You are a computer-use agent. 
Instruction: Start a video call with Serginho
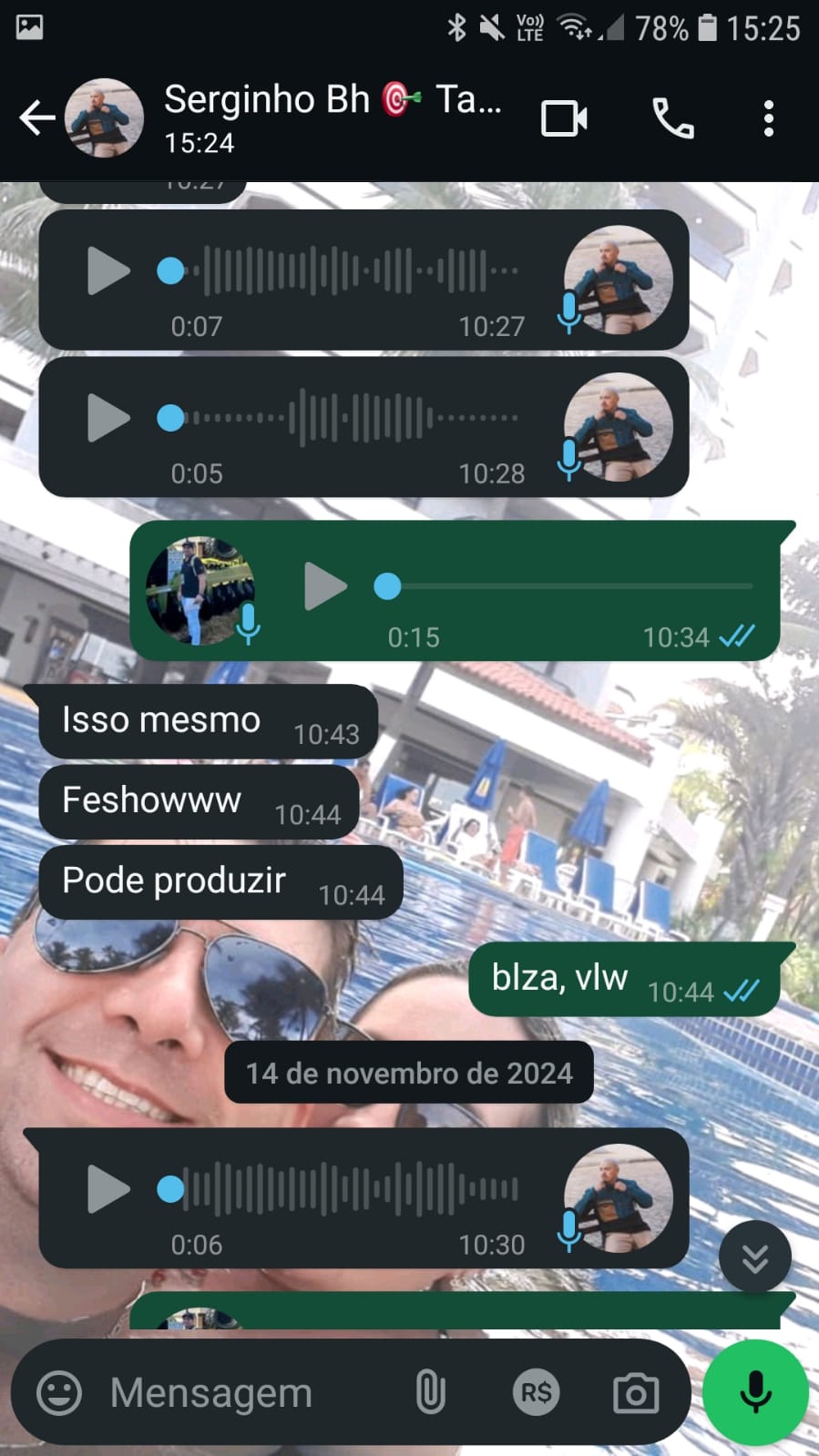[x=564, y=119]
